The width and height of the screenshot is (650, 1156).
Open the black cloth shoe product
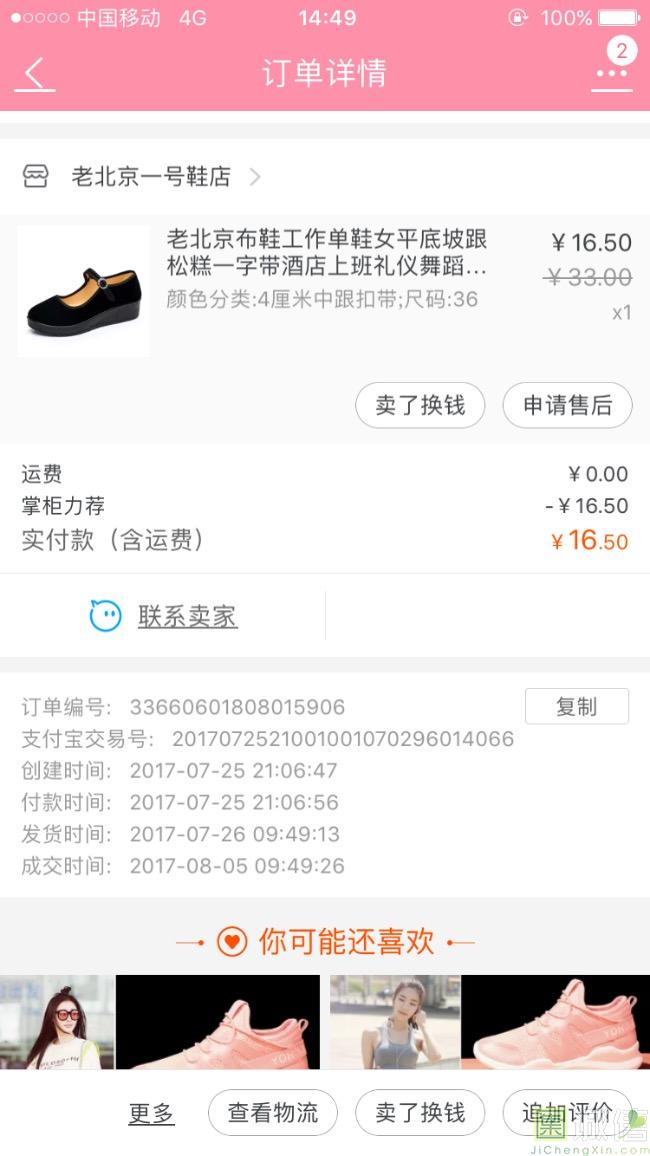click(84, 290)
